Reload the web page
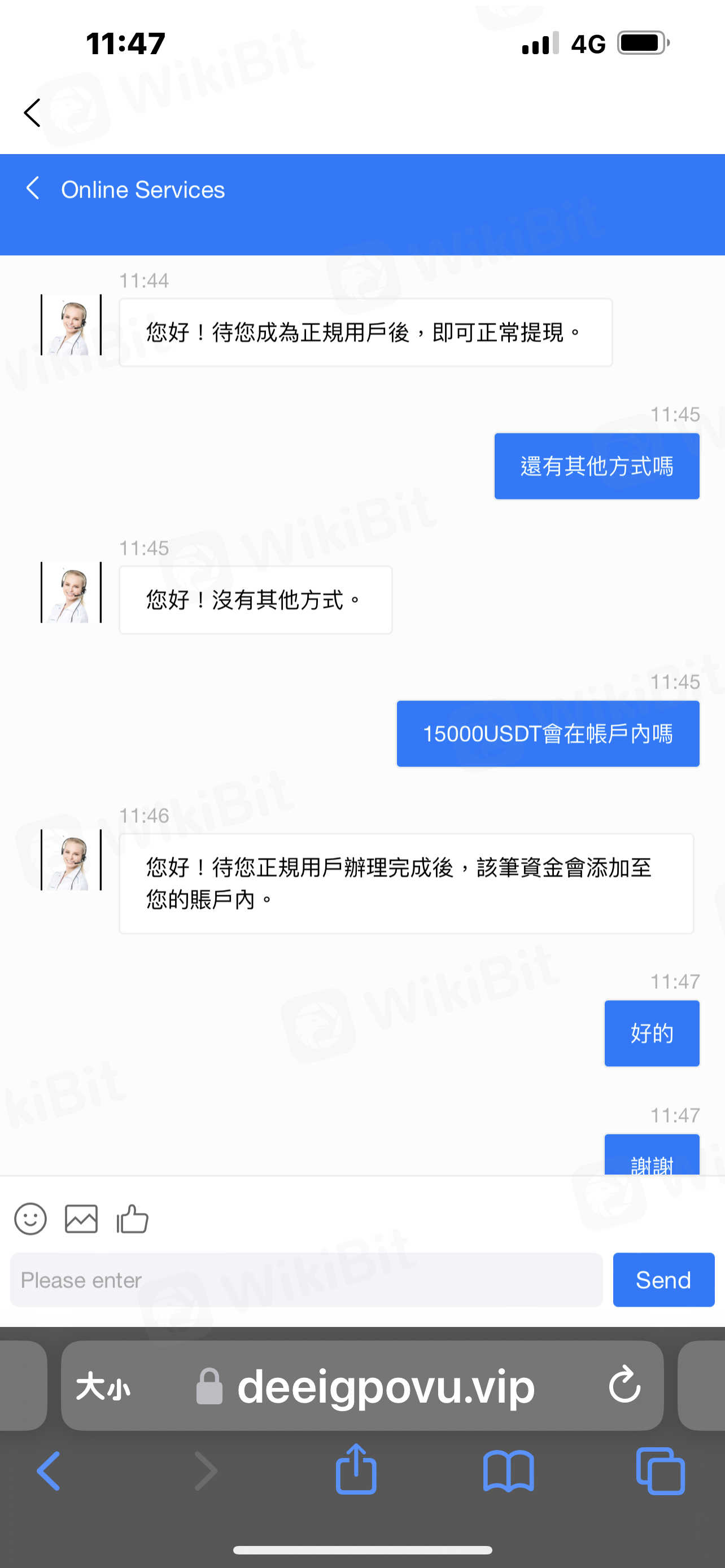Screen dimensions: 725x1568 click(624, 1385)
